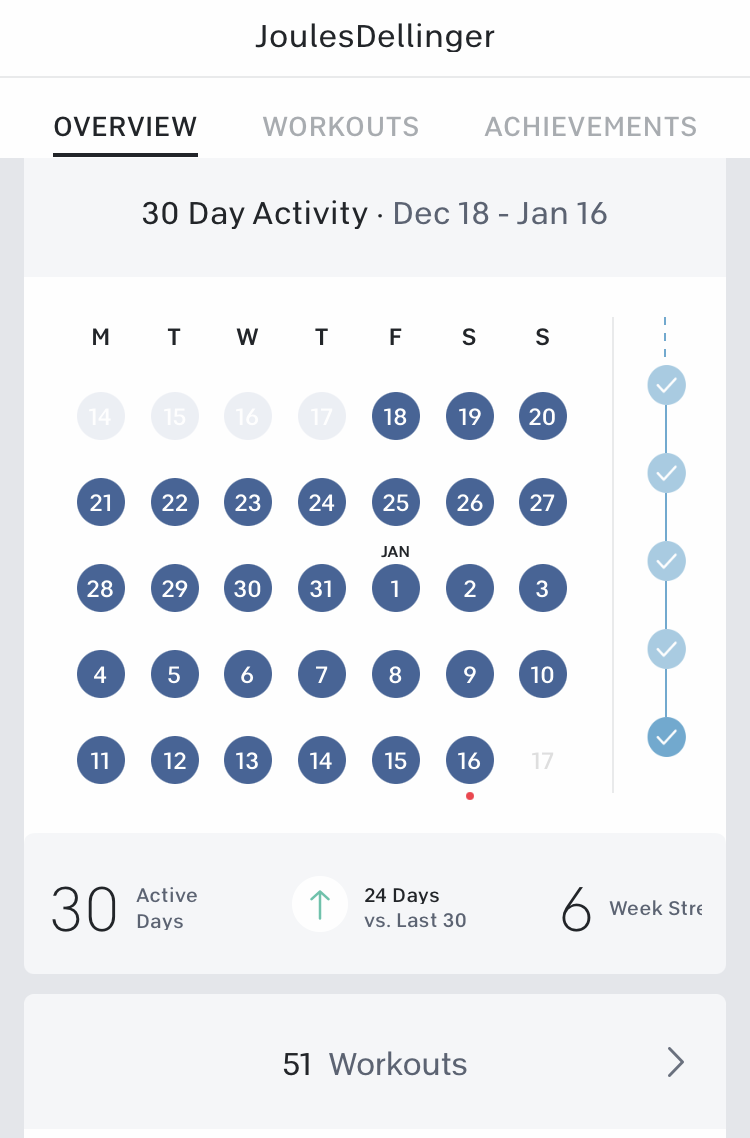Select the Overview tab

[125, 127]
